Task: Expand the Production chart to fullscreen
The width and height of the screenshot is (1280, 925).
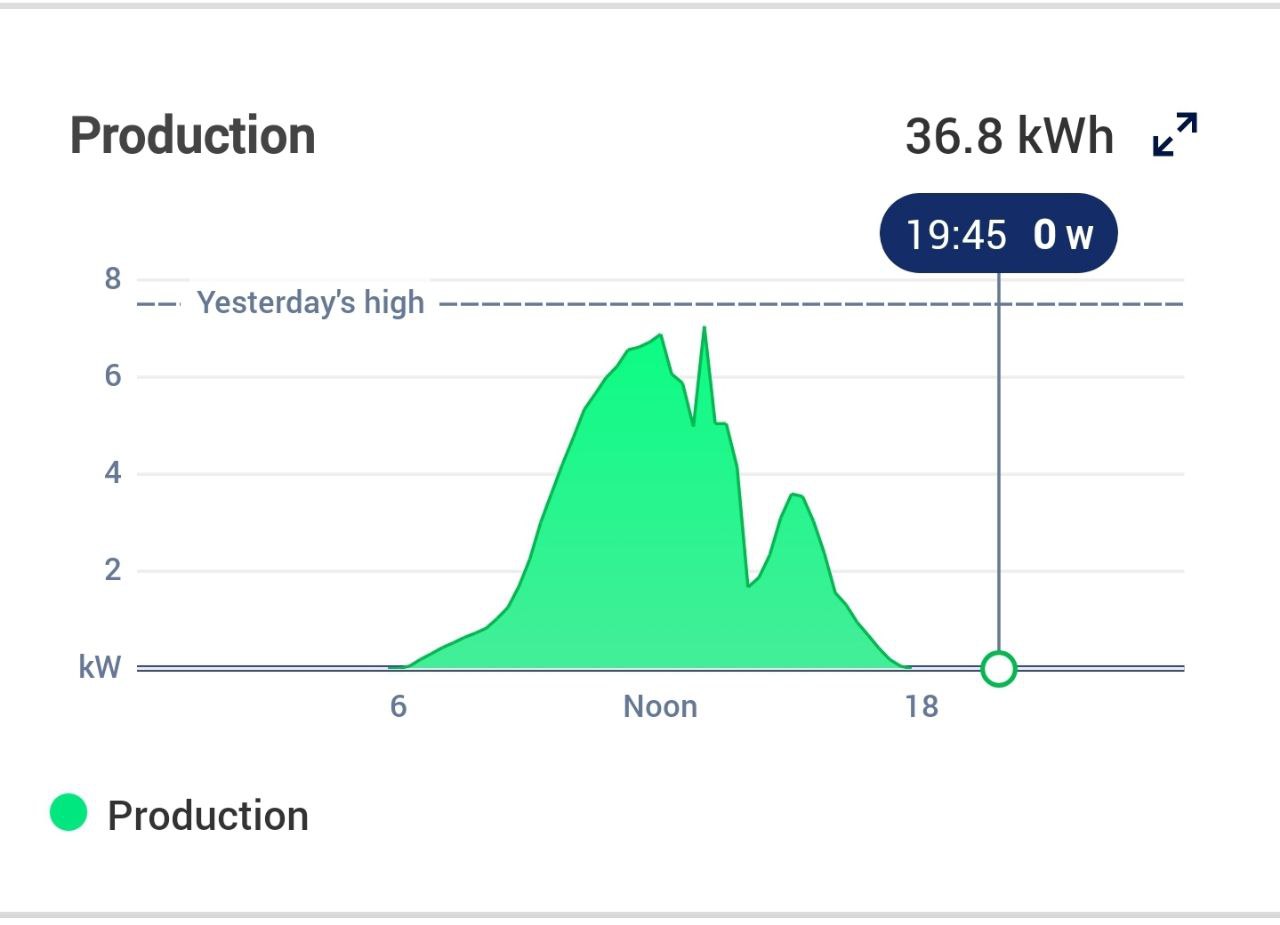Action: (1175, 135)
